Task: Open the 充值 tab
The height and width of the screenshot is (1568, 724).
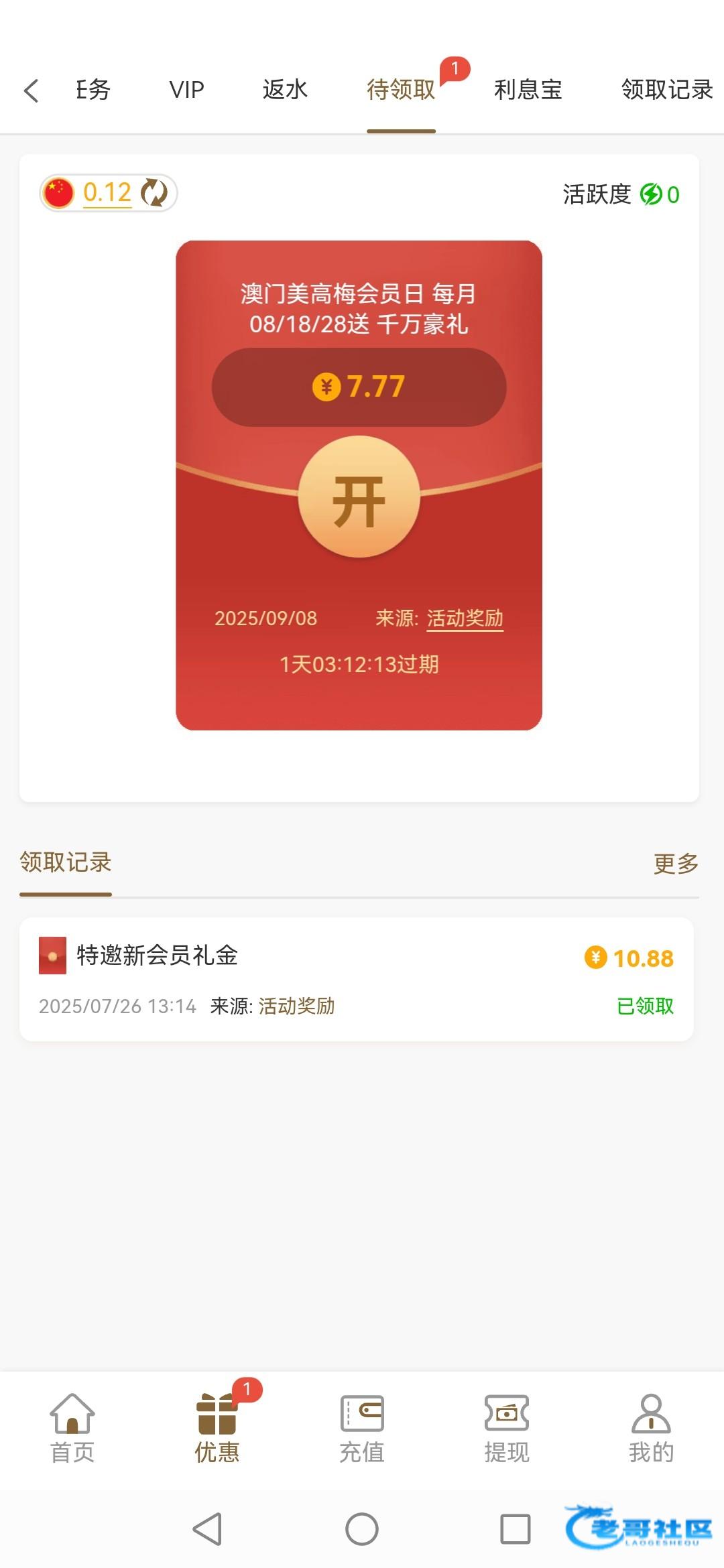Action: tap(362, 1428)
